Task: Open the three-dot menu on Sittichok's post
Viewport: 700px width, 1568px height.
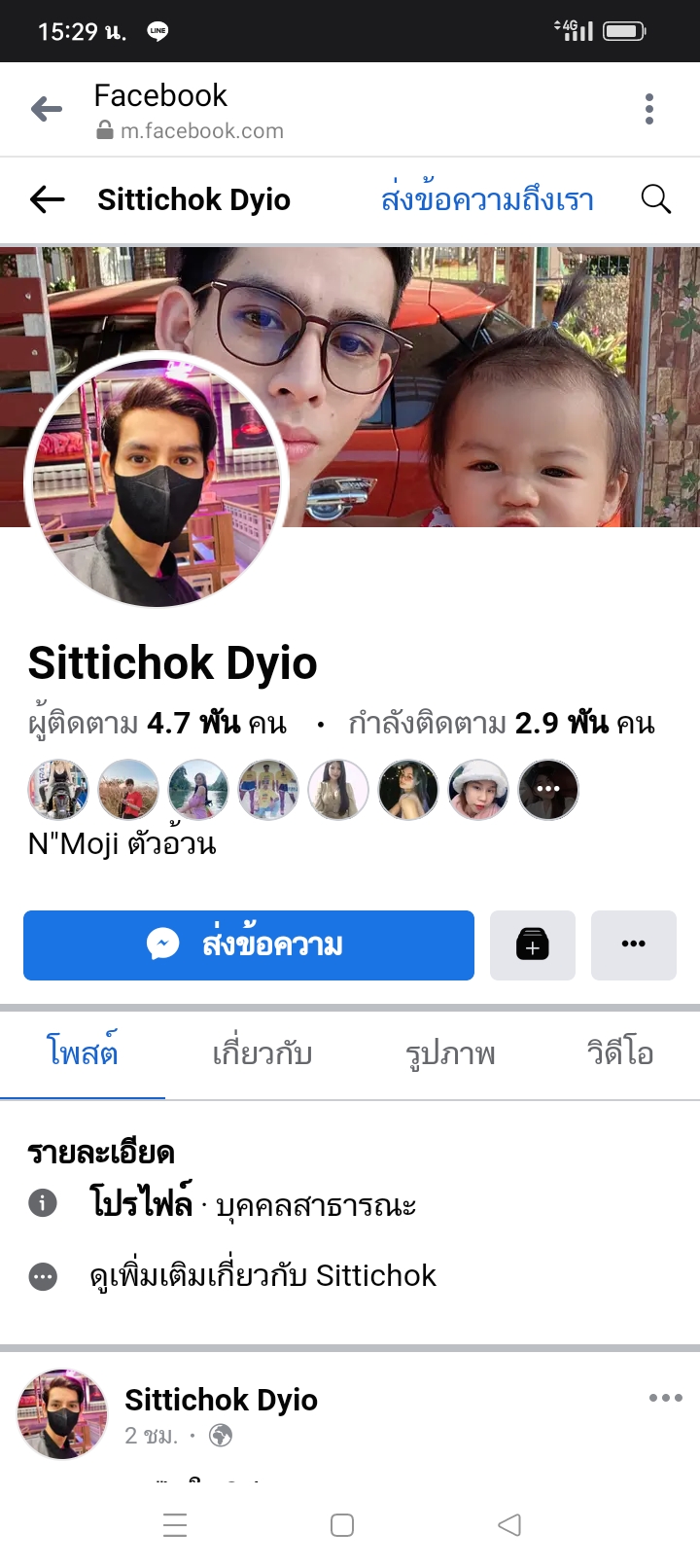Action: (x=665, y=1399)
